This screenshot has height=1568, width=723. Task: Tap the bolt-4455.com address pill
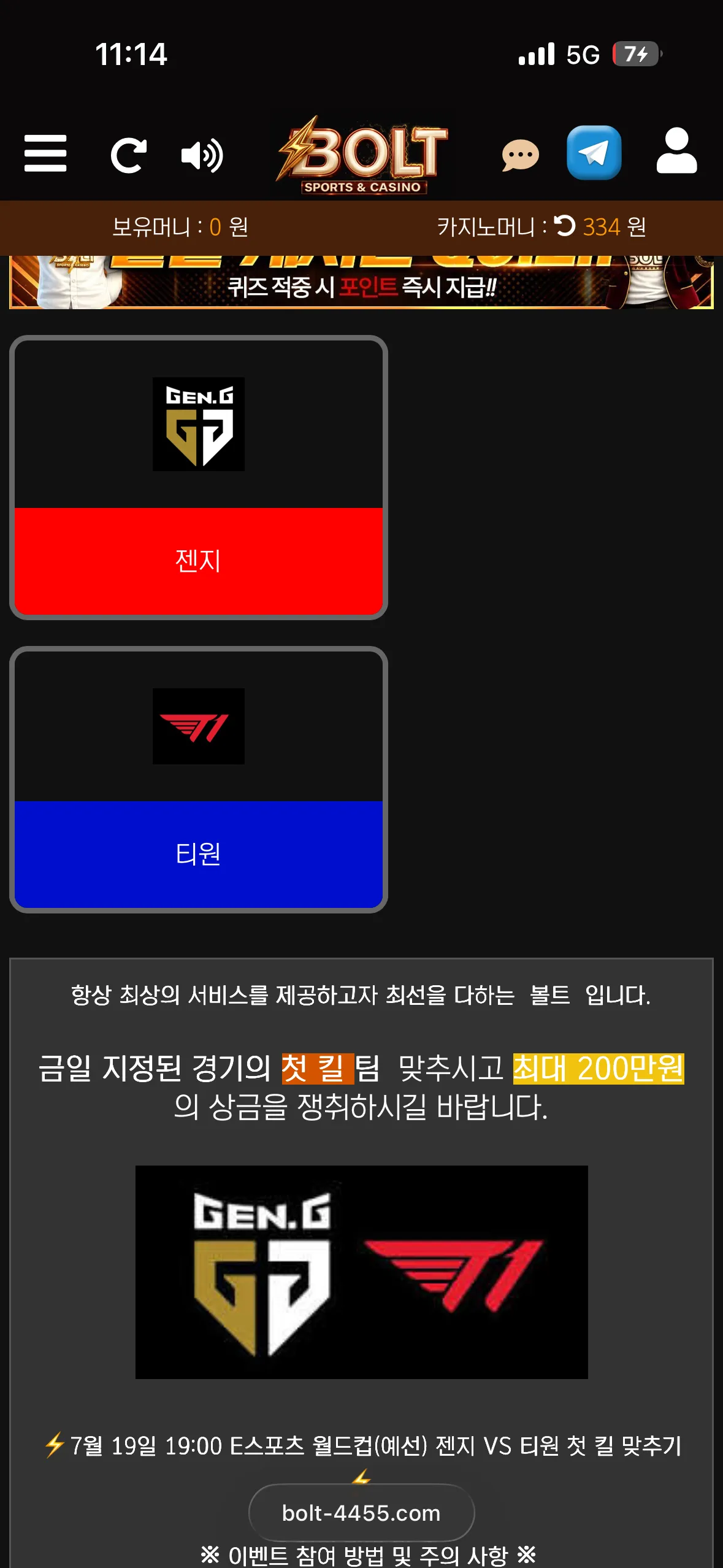tap(361, 1513)
